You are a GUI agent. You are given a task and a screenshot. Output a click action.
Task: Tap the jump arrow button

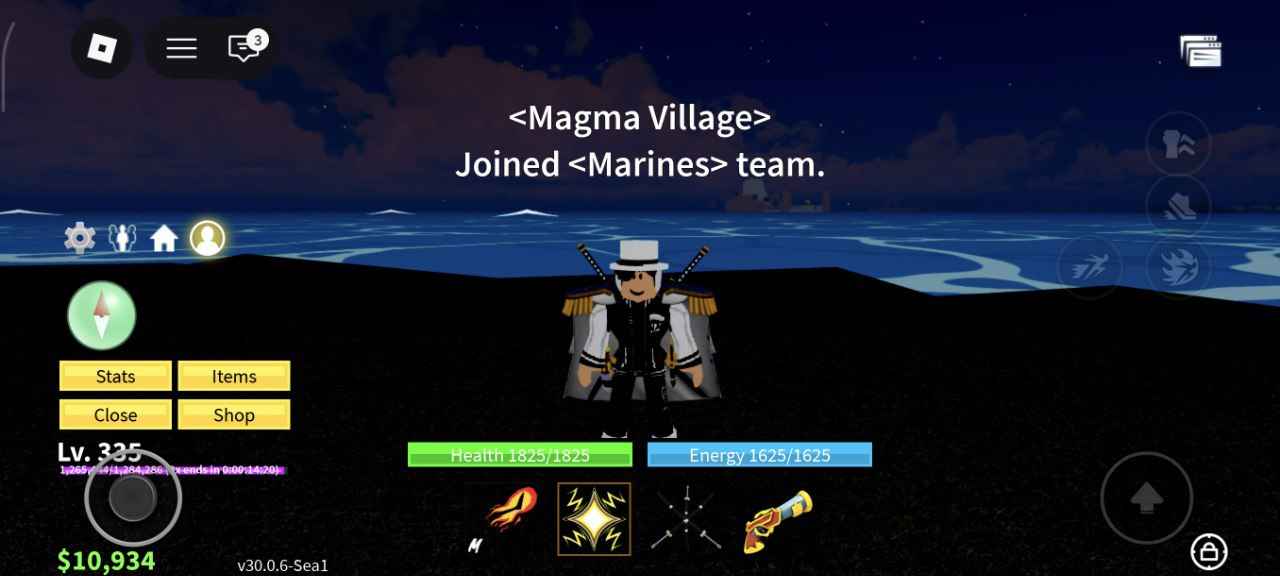(x=1146, y=498)
